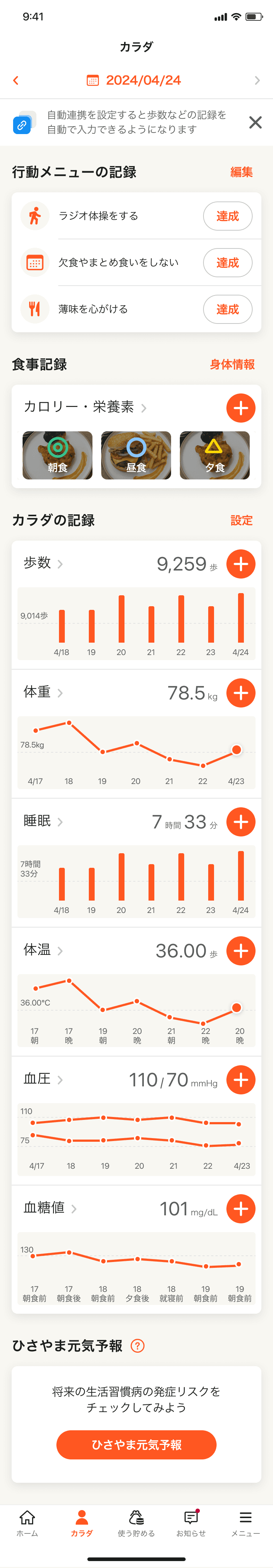Tap 編集 next to 行動メニューの記録
This screenshot has width=273, height=1568.
241,172
